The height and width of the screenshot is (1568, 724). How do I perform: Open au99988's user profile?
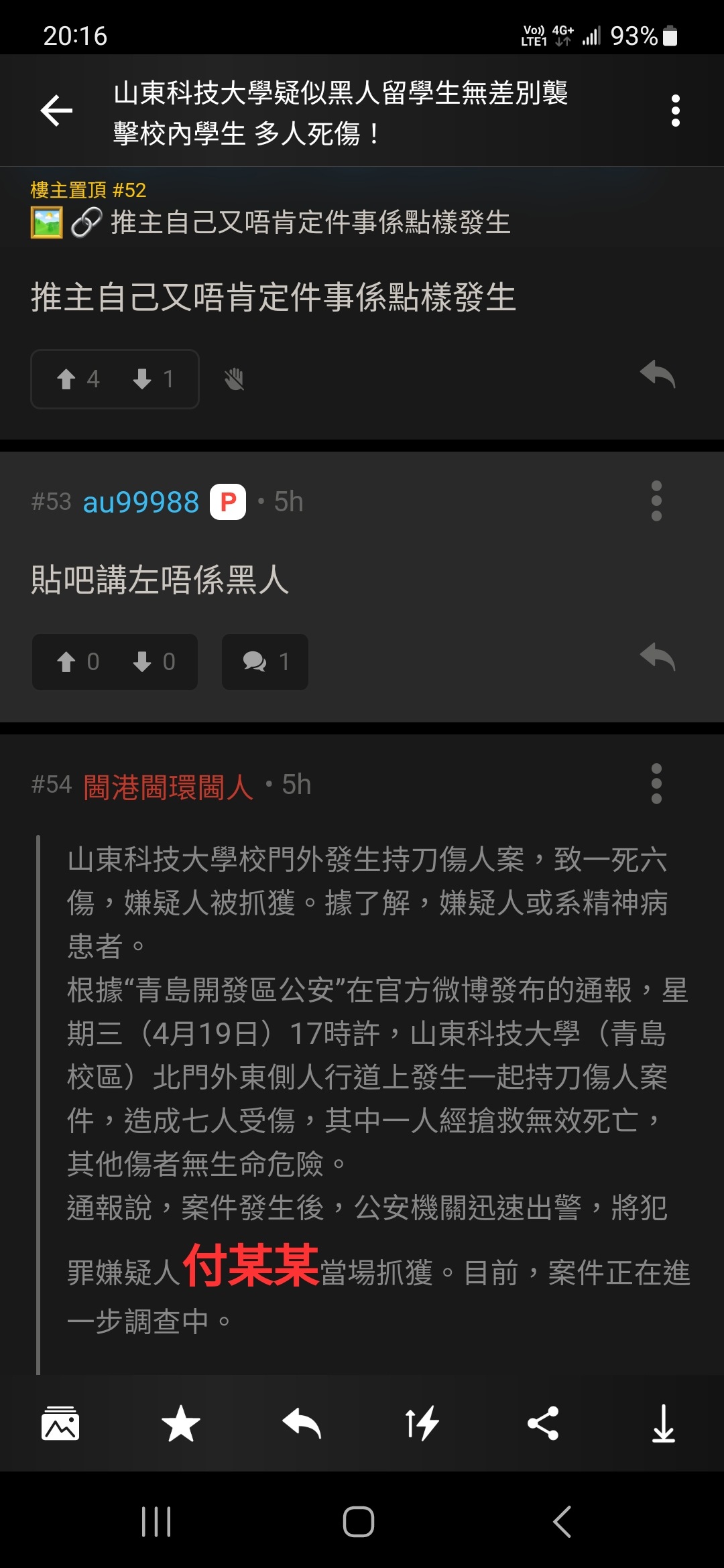click(x=141, y=503)
